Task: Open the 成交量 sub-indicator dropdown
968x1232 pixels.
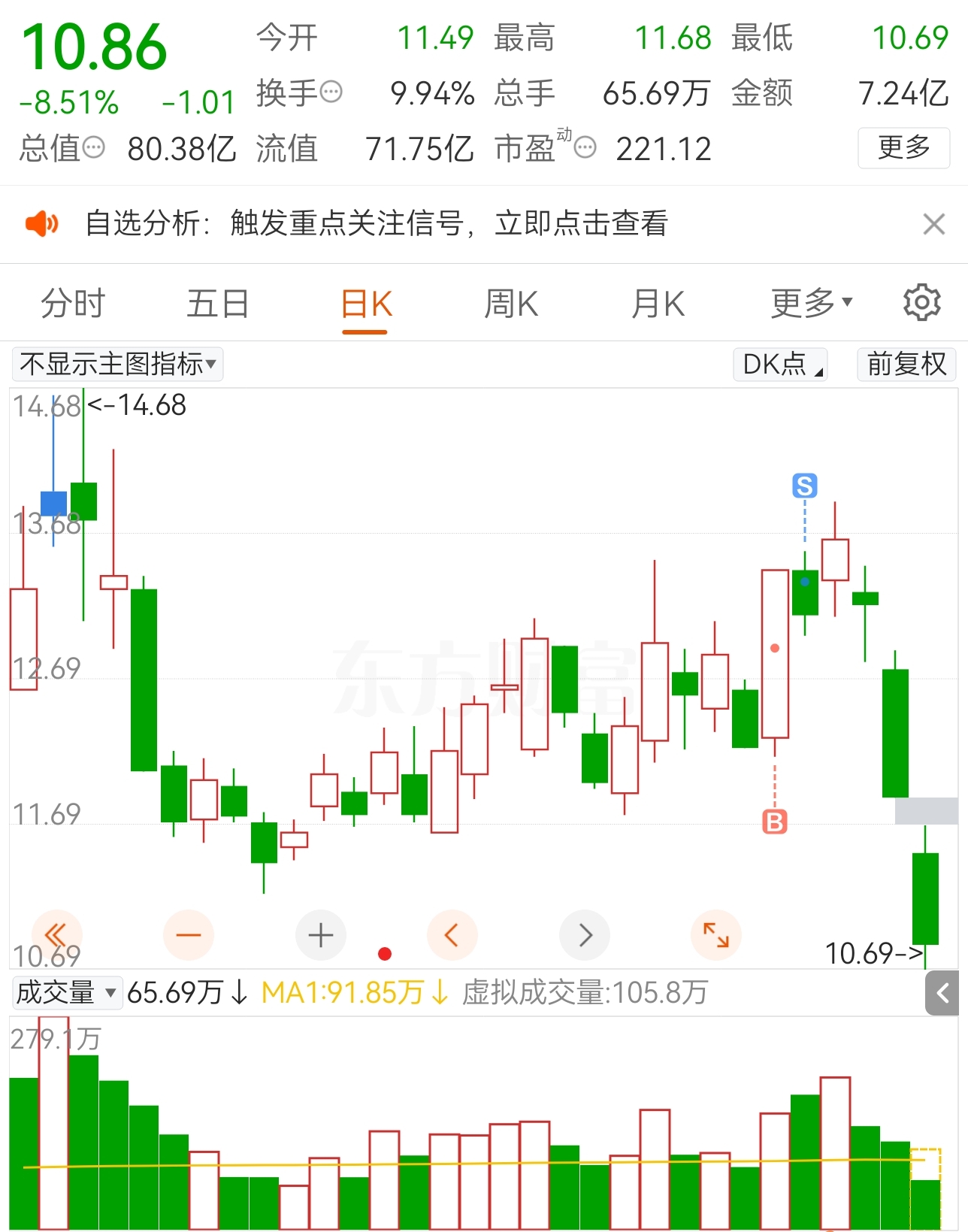Action: click(68, 992)
